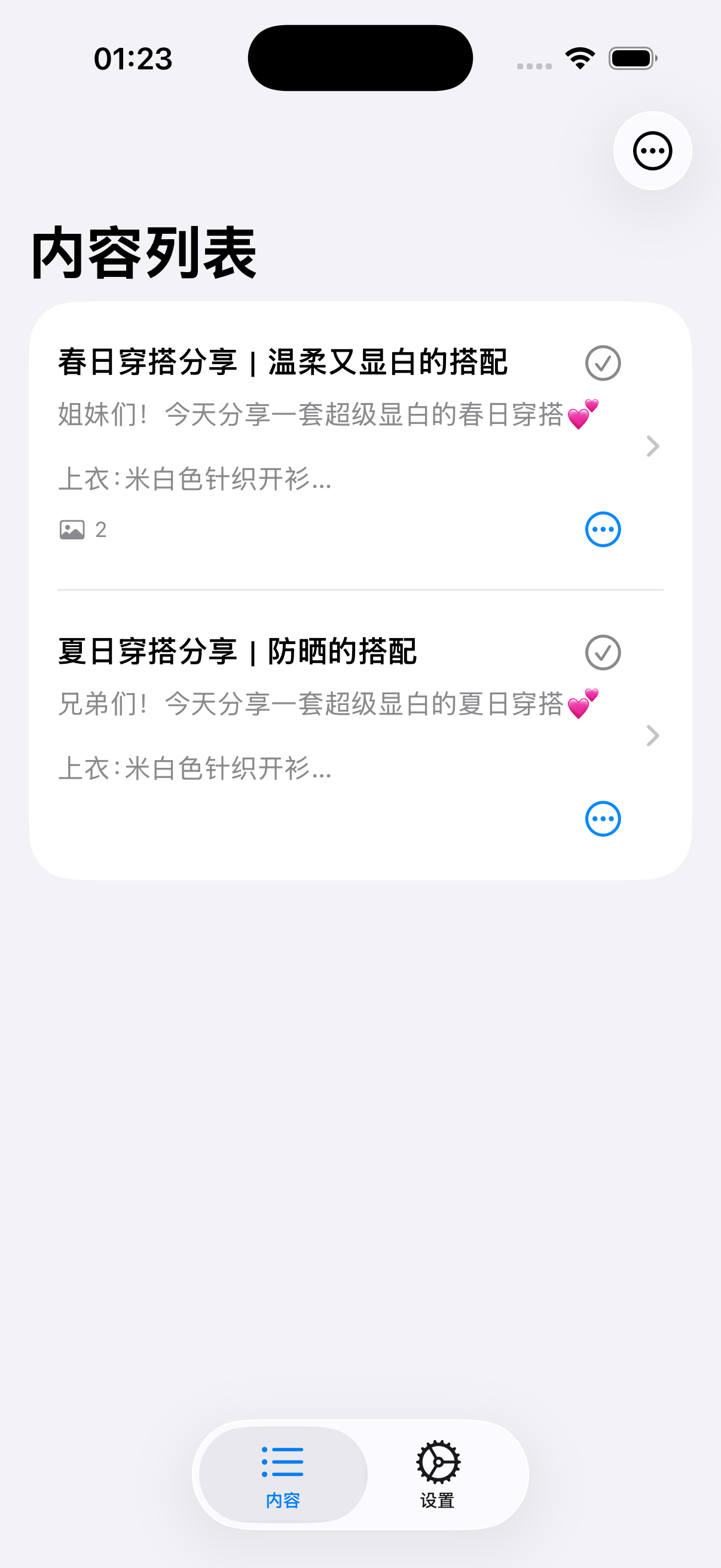Screen dimensions: 721x1568
Task: Open more options for 春日穿搭分享 post
Action: 603,529
